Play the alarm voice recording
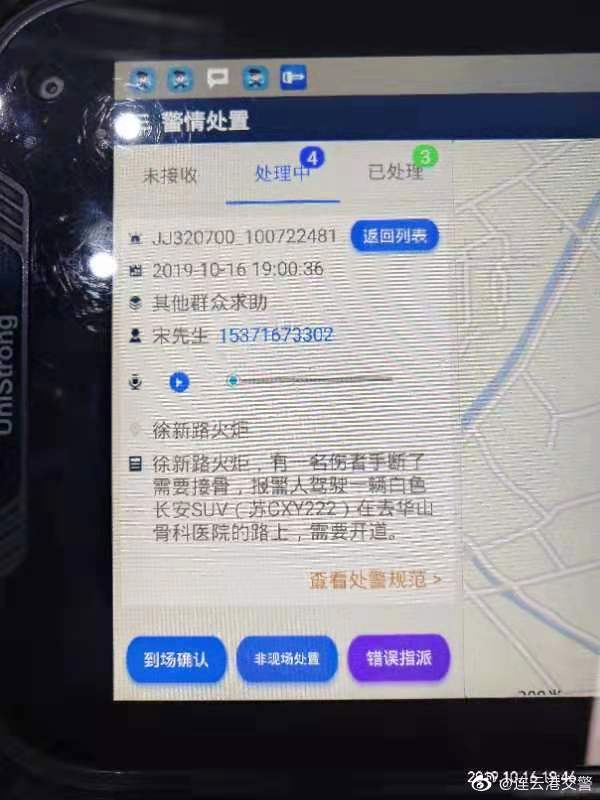This screenshot has height=800, width=600. click(x=179, y=381)
